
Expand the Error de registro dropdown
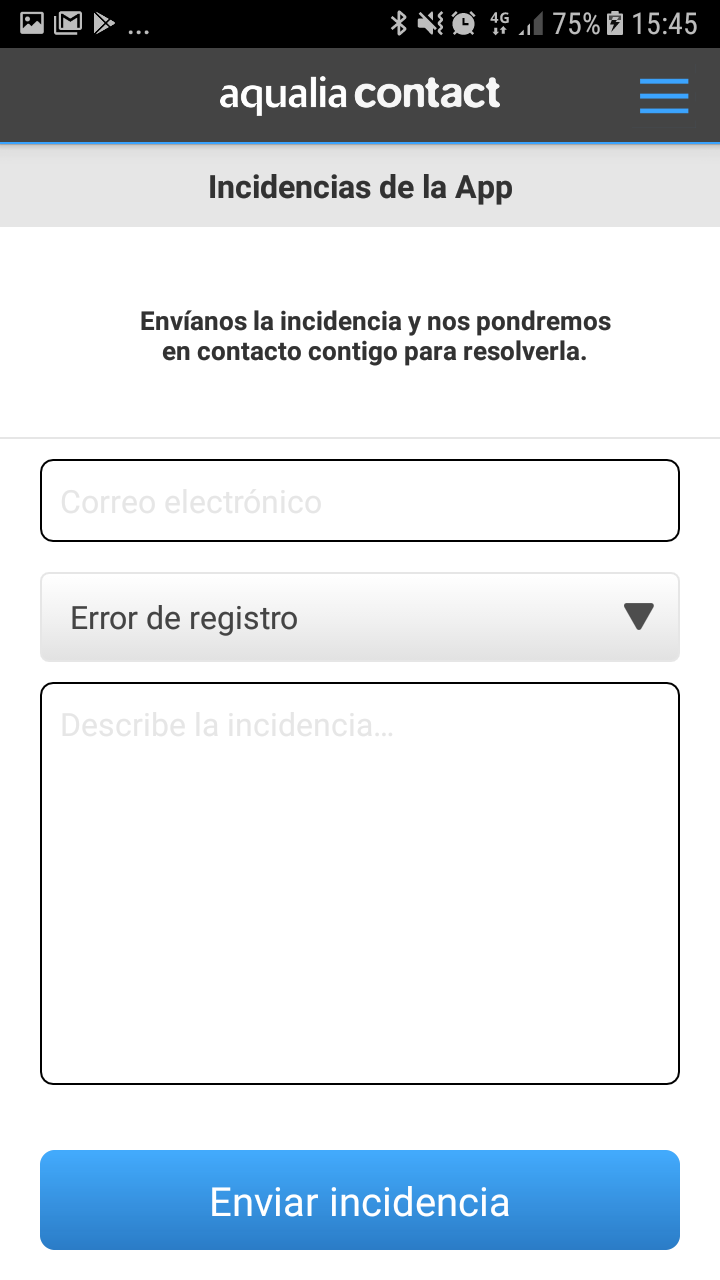tap(360, 617)
